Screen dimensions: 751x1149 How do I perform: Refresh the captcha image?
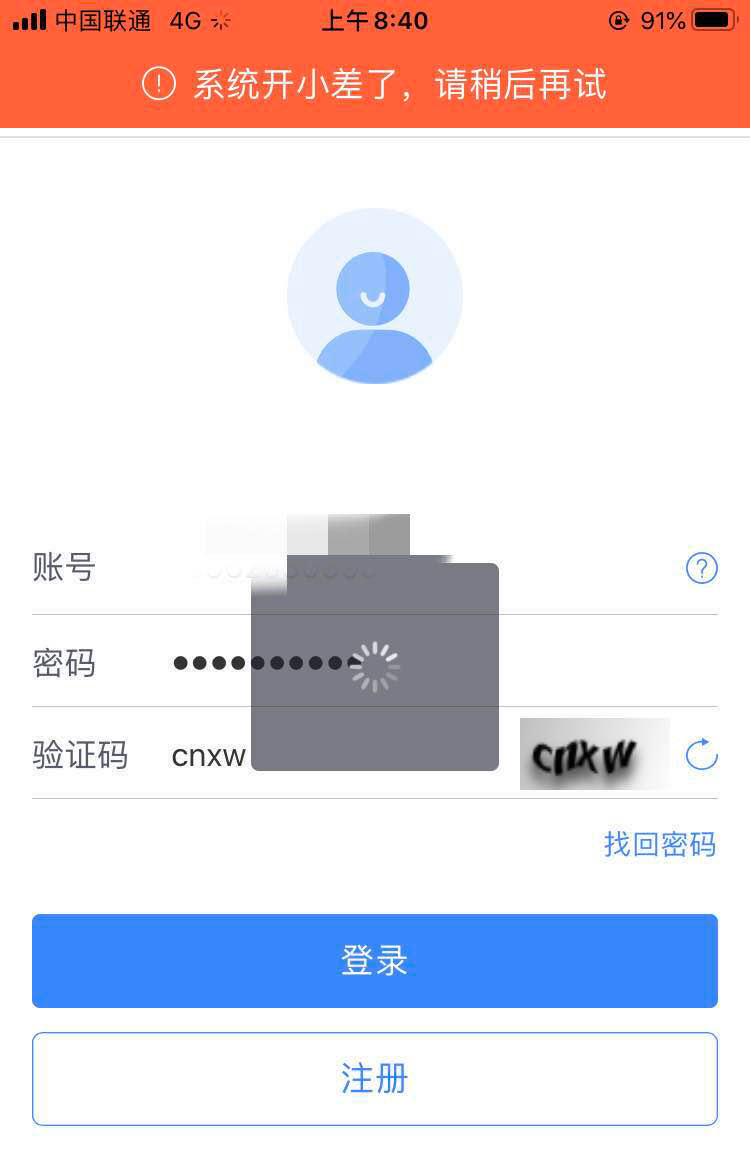tap(701, 757)
